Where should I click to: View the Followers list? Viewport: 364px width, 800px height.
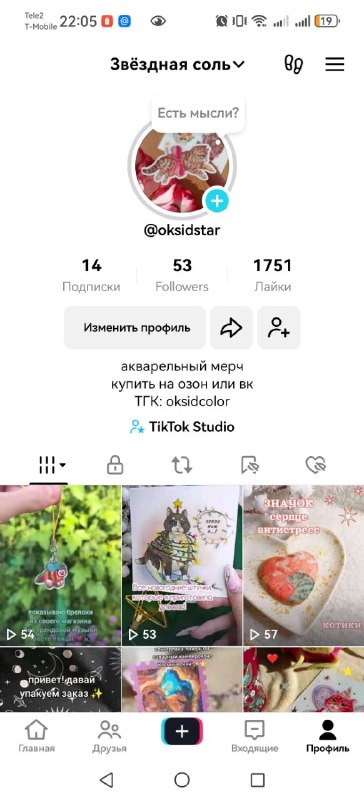pyautogui.click(x=182, y=276)
